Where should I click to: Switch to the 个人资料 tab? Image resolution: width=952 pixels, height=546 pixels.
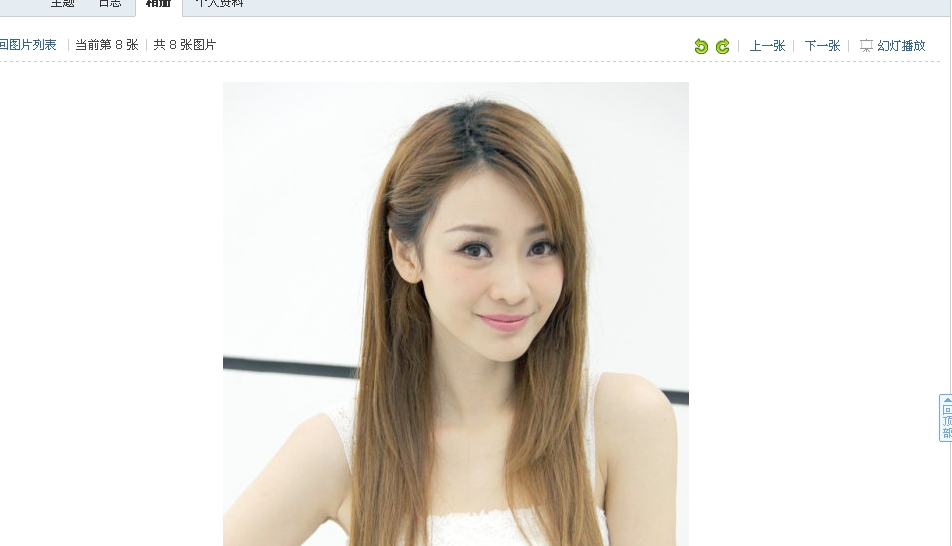(x=219, y=4)
